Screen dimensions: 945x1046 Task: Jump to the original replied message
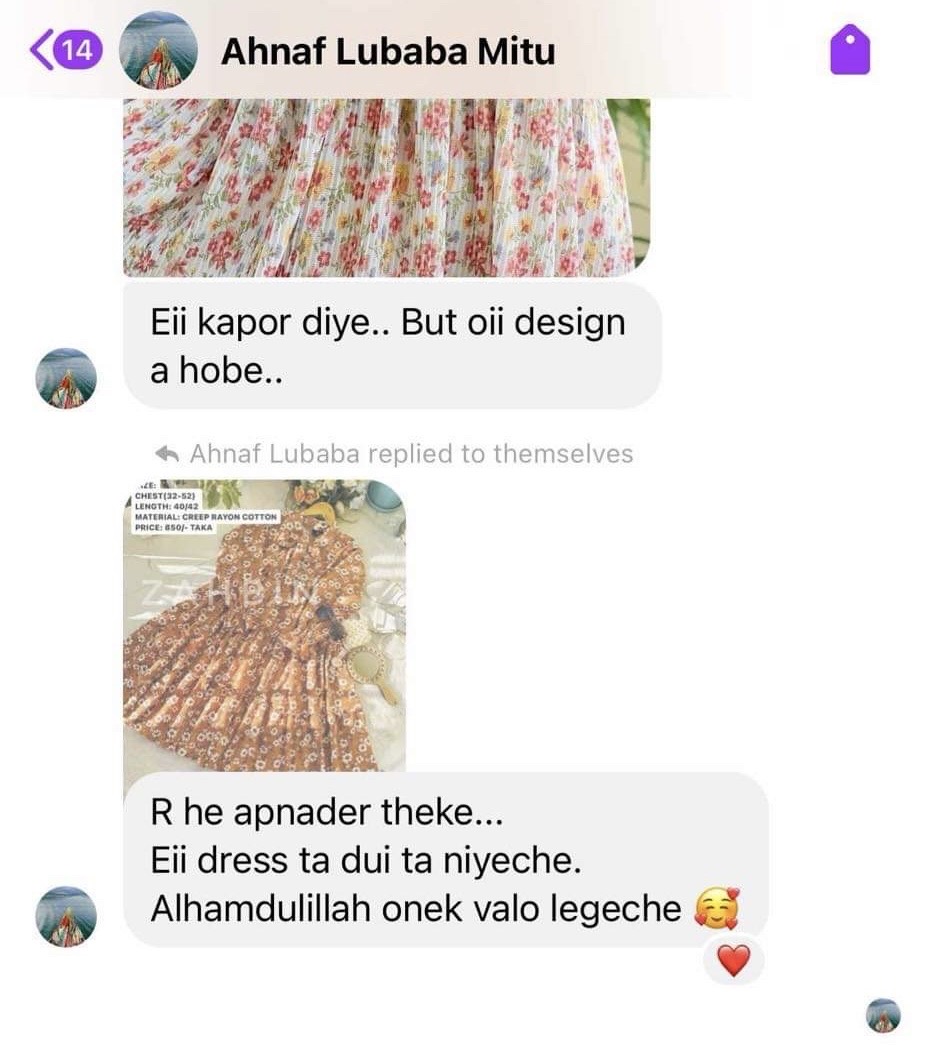click(397, 454)
